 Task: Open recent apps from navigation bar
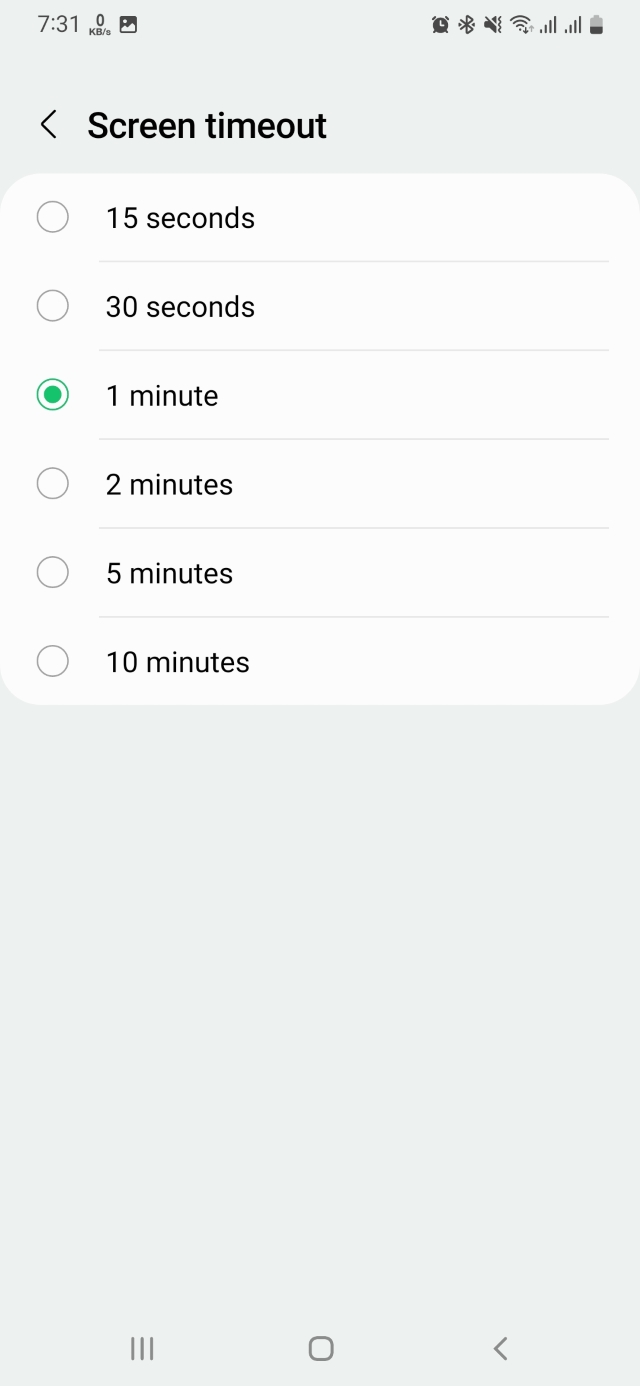[142, 1348]
